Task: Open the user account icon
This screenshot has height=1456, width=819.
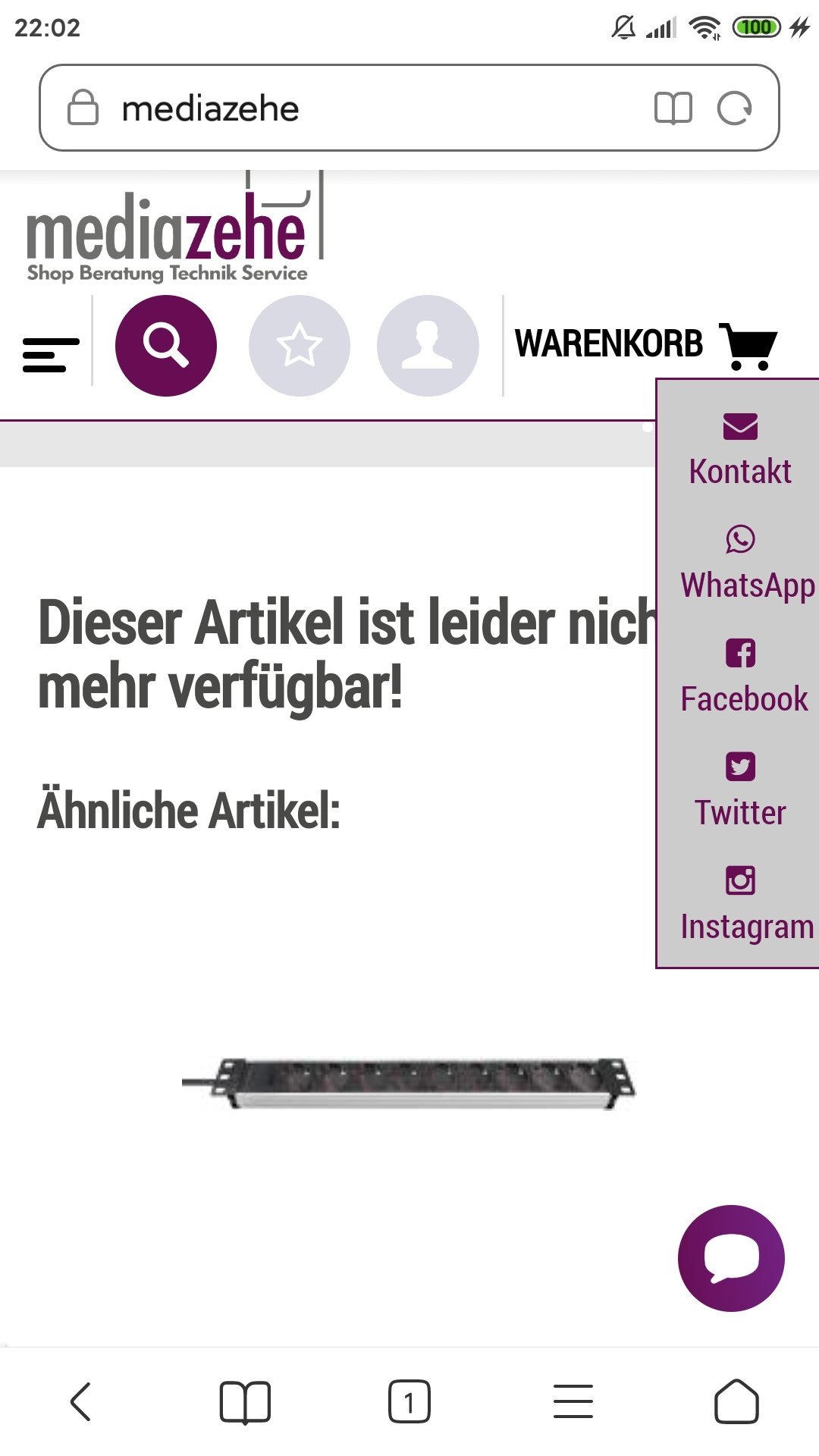Action: (x=428, y=346)
